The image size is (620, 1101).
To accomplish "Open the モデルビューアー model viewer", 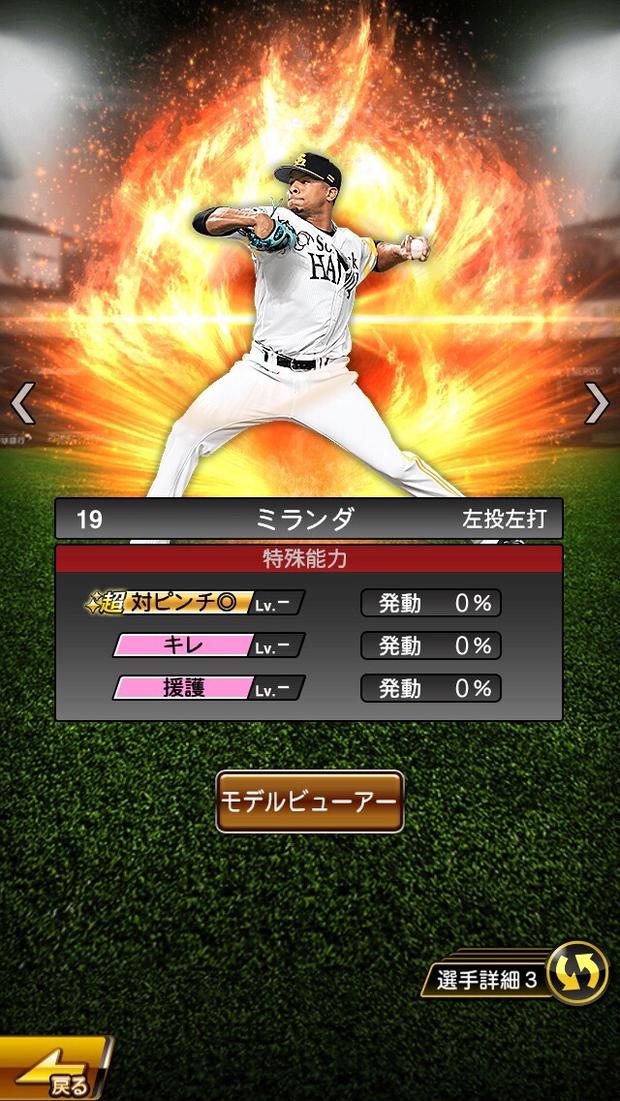I will (x=310, y=801).
